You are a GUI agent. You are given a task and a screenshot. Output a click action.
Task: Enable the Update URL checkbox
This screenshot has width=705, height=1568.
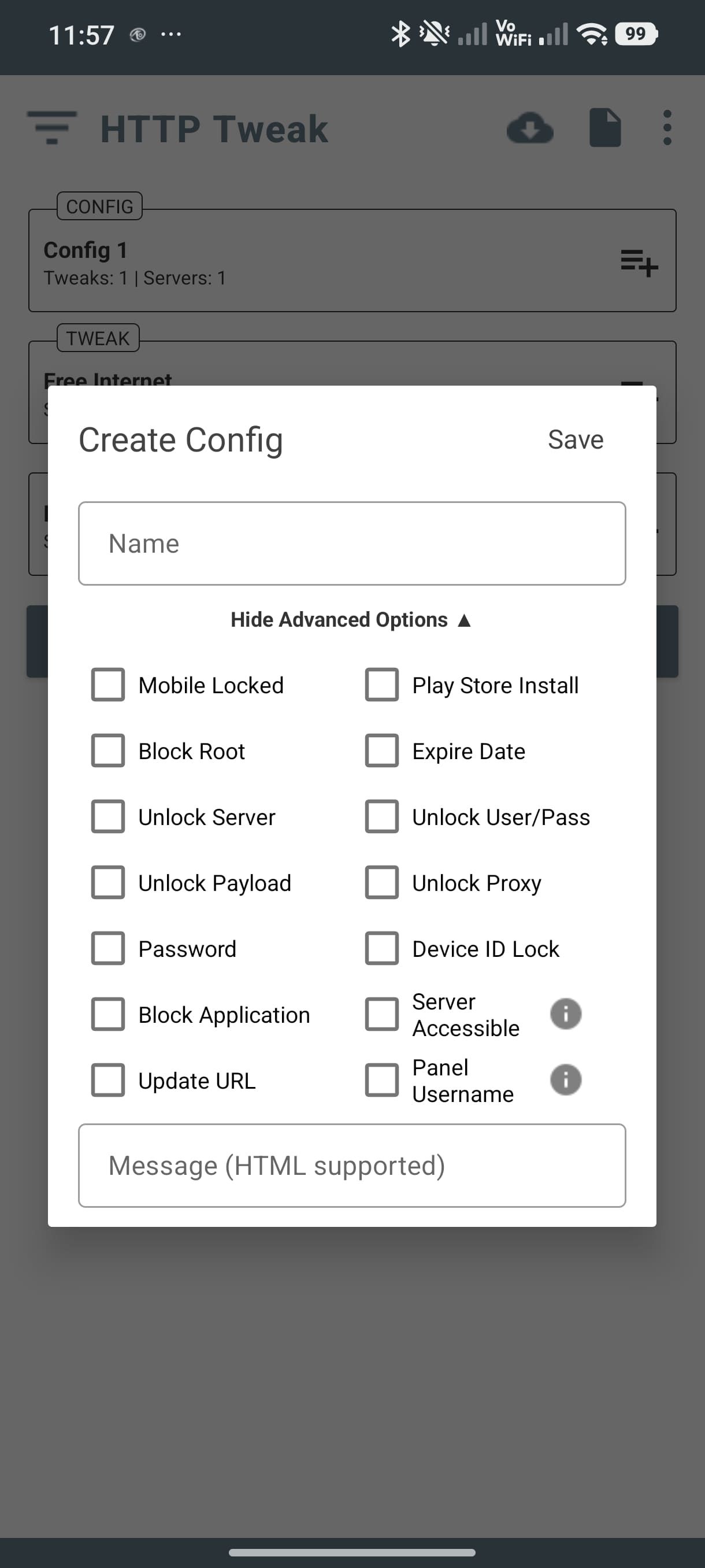[x=107, y=1079]
